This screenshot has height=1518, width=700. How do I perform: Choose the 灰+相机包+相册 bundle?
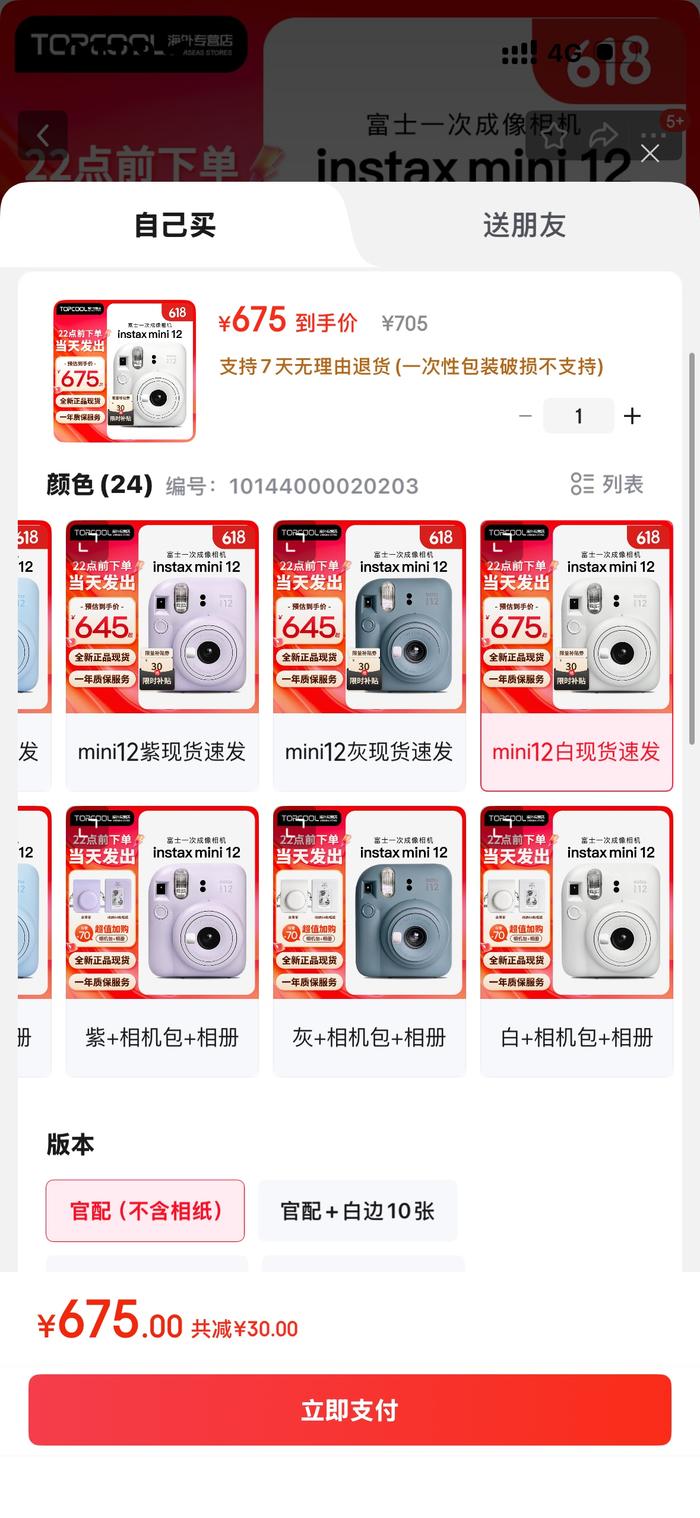click(369, 941)
